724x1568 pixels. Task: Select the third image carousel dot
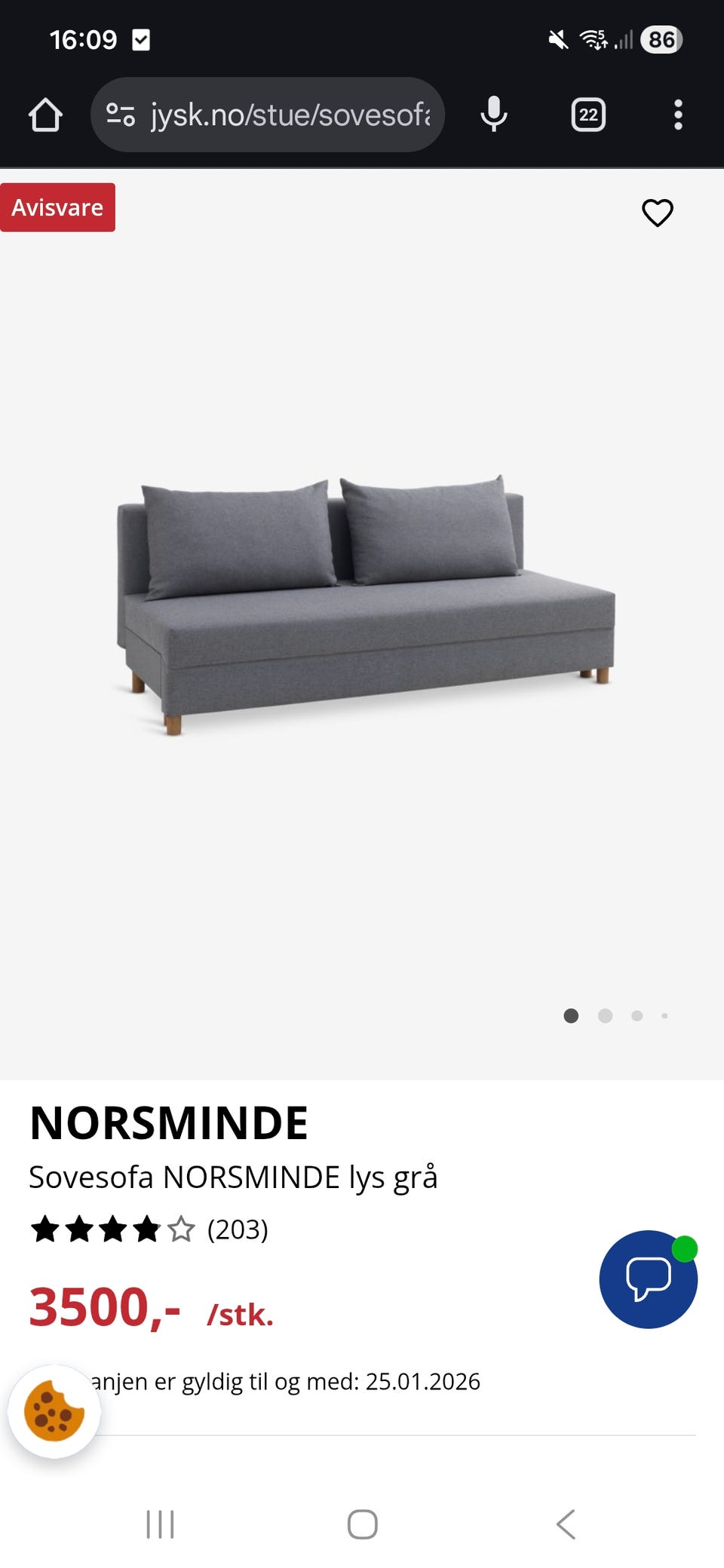point(637,1016)
